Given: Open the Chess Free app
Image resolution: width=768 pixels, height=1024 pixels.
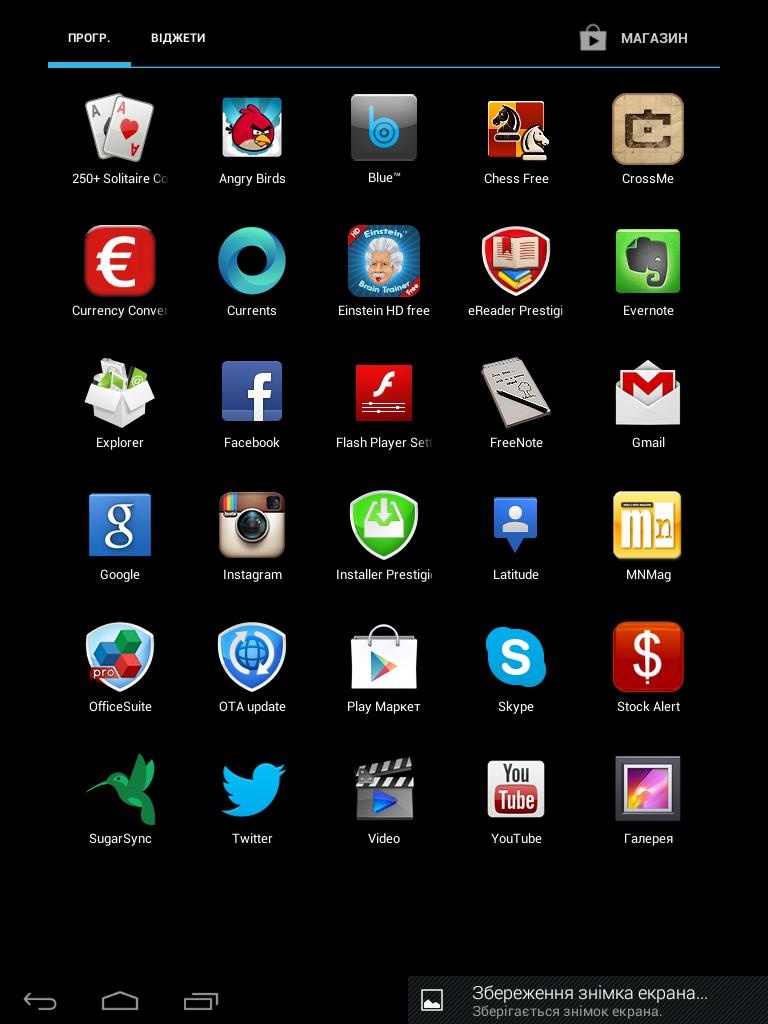Looking at the screenshot, I should pos(516,129).
